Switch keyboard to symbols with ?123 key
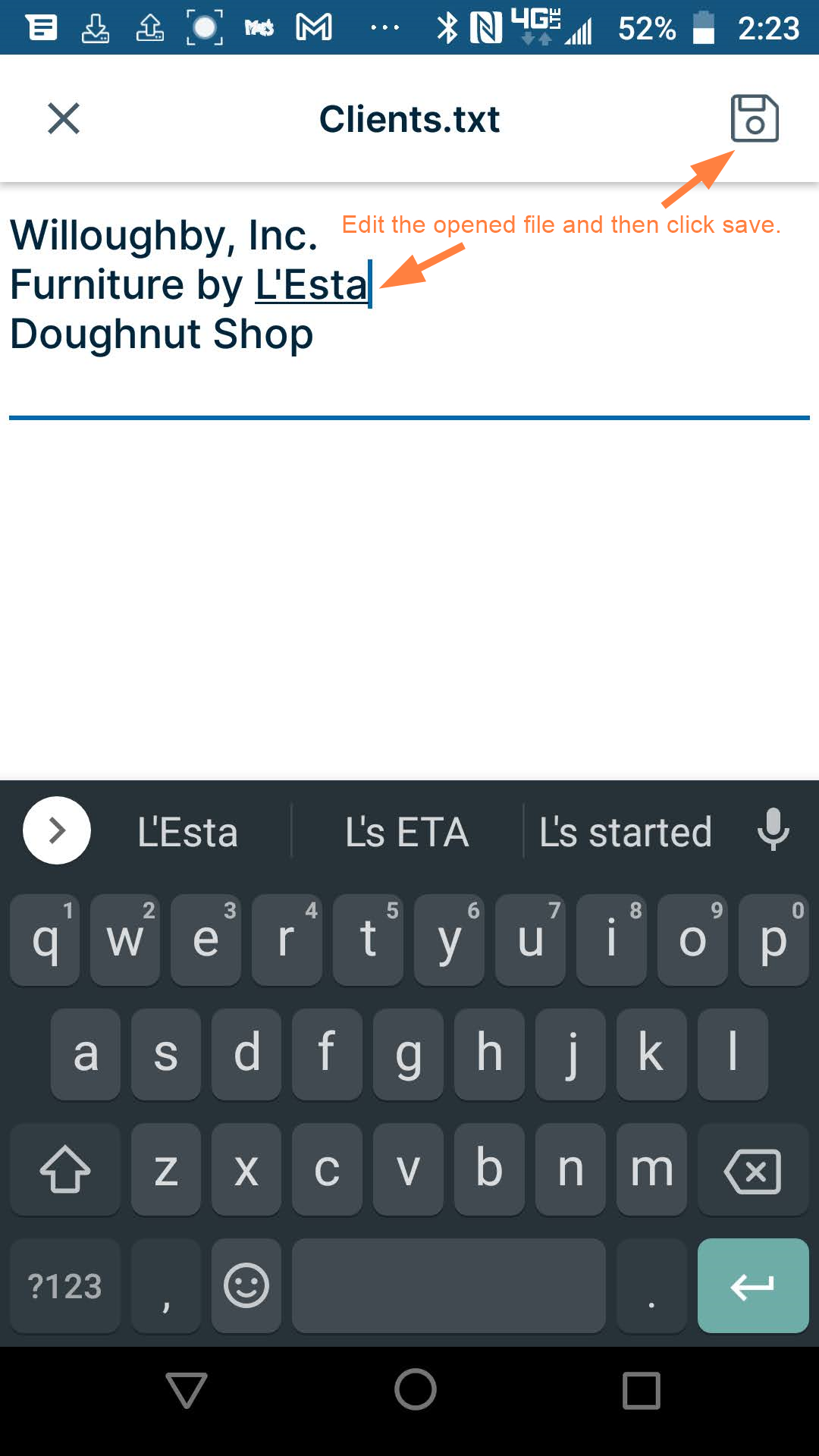819x1456 pixels. (x=64, y=1285)
